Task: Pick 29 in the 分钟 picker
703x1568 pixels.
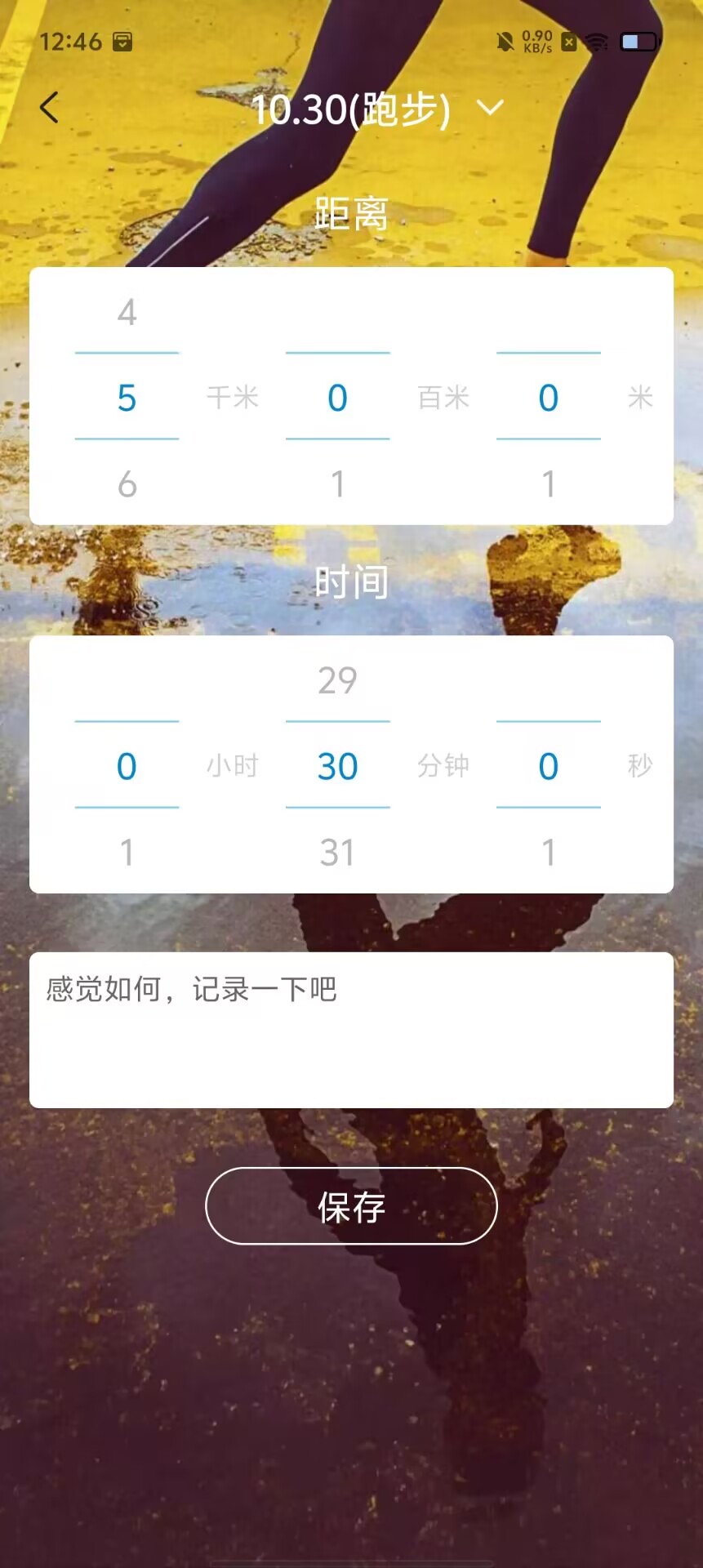Action: (x=337, y=680)
